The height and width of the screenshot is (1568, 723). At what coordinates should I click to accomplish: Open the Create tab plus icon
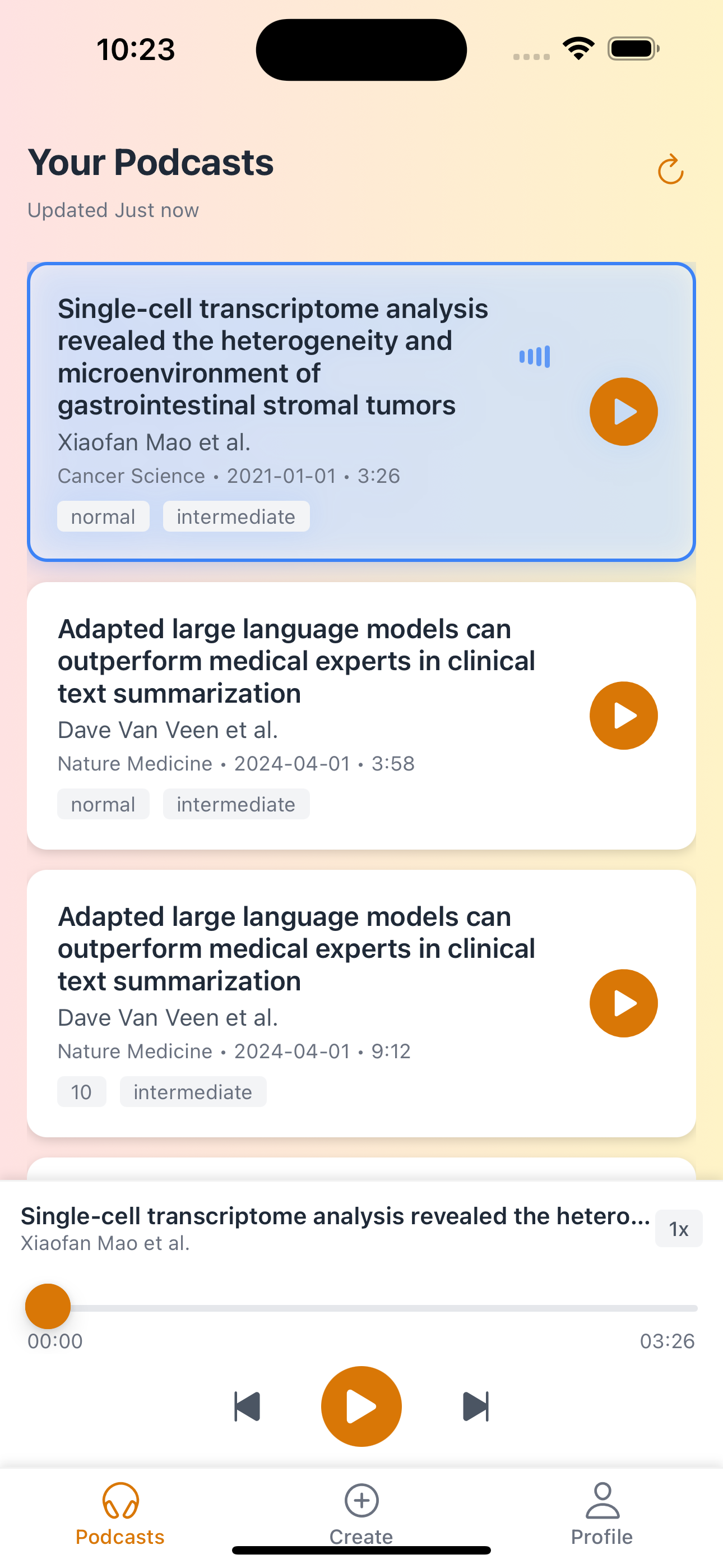point(361,1501)
